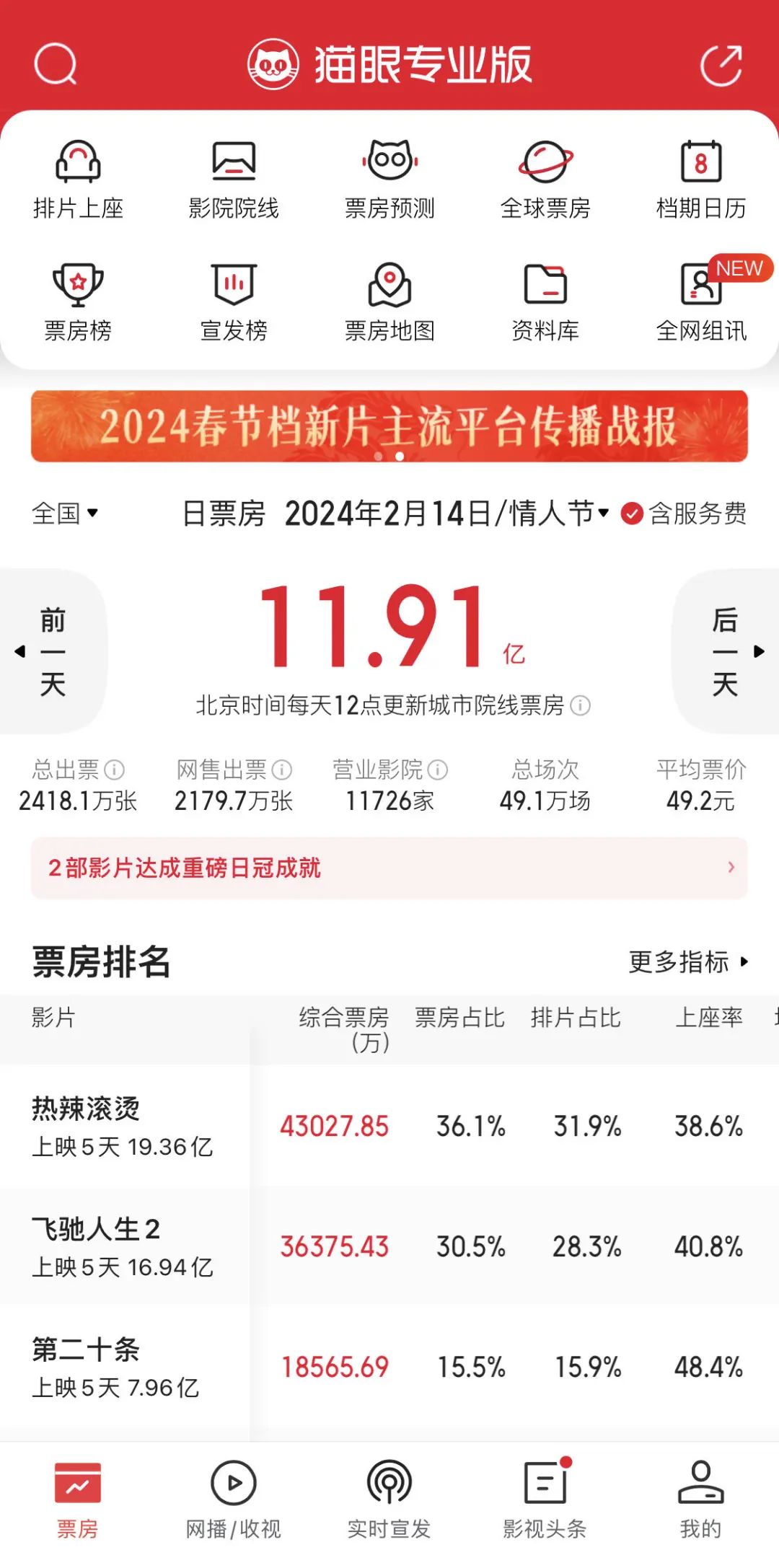Toggle the 含服务费 checkbox

[632, 514]
